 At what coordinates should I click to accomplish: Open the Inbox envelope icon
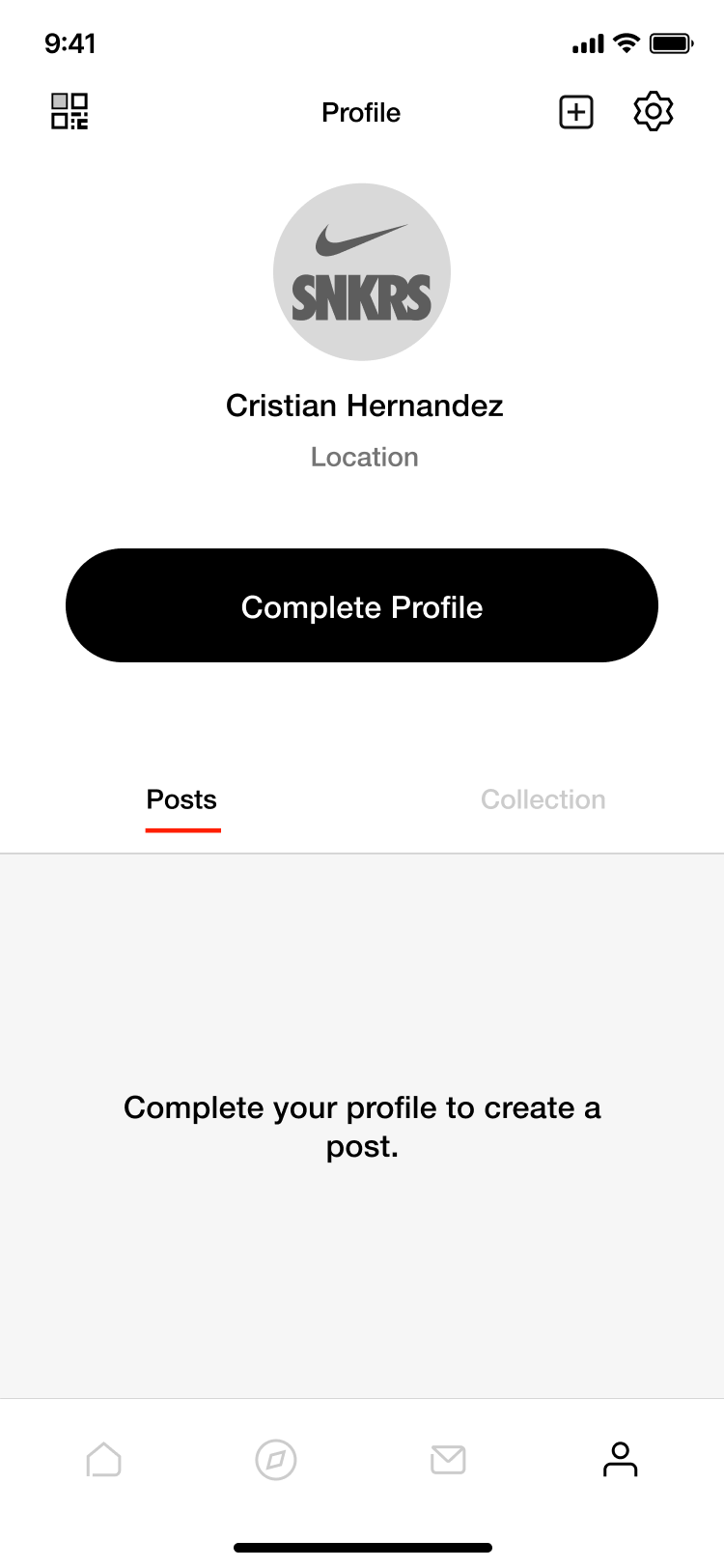pos(447,1460)
